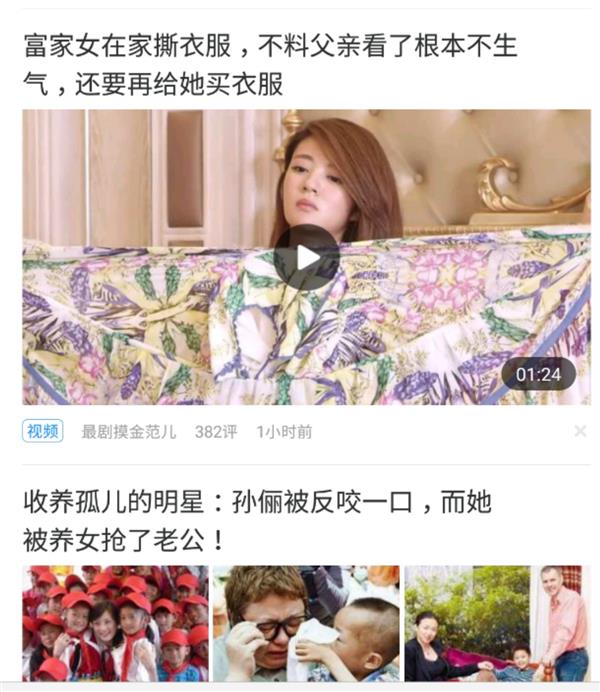Open the photo of crying man with glasses
The width and height of the screenshot is (600, 692).
pyautogui.click(x=306, y=624)
